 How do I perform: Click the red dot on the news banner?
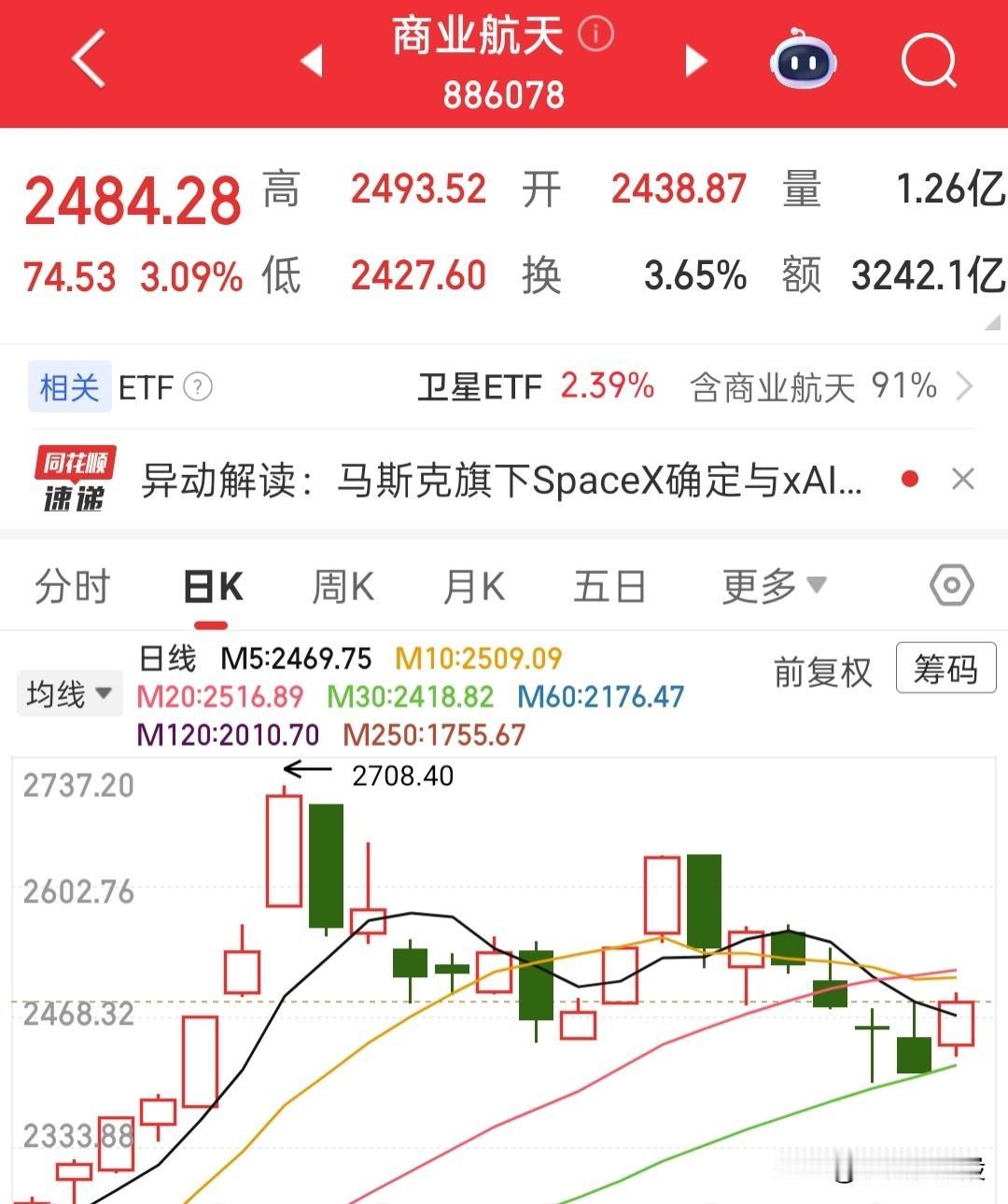pos(909,479)
